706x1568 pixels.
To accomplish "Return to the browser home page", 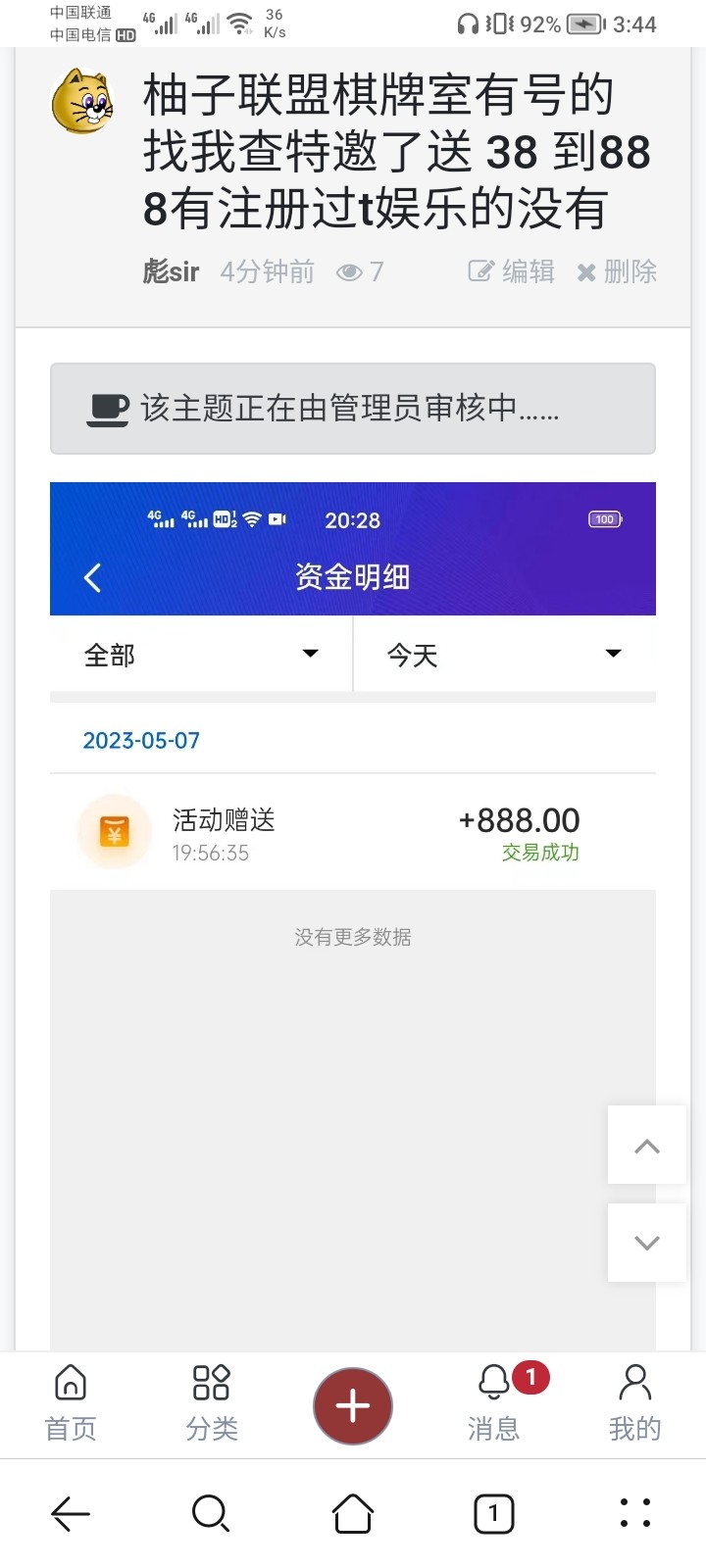I will (x=353, y=1514).
